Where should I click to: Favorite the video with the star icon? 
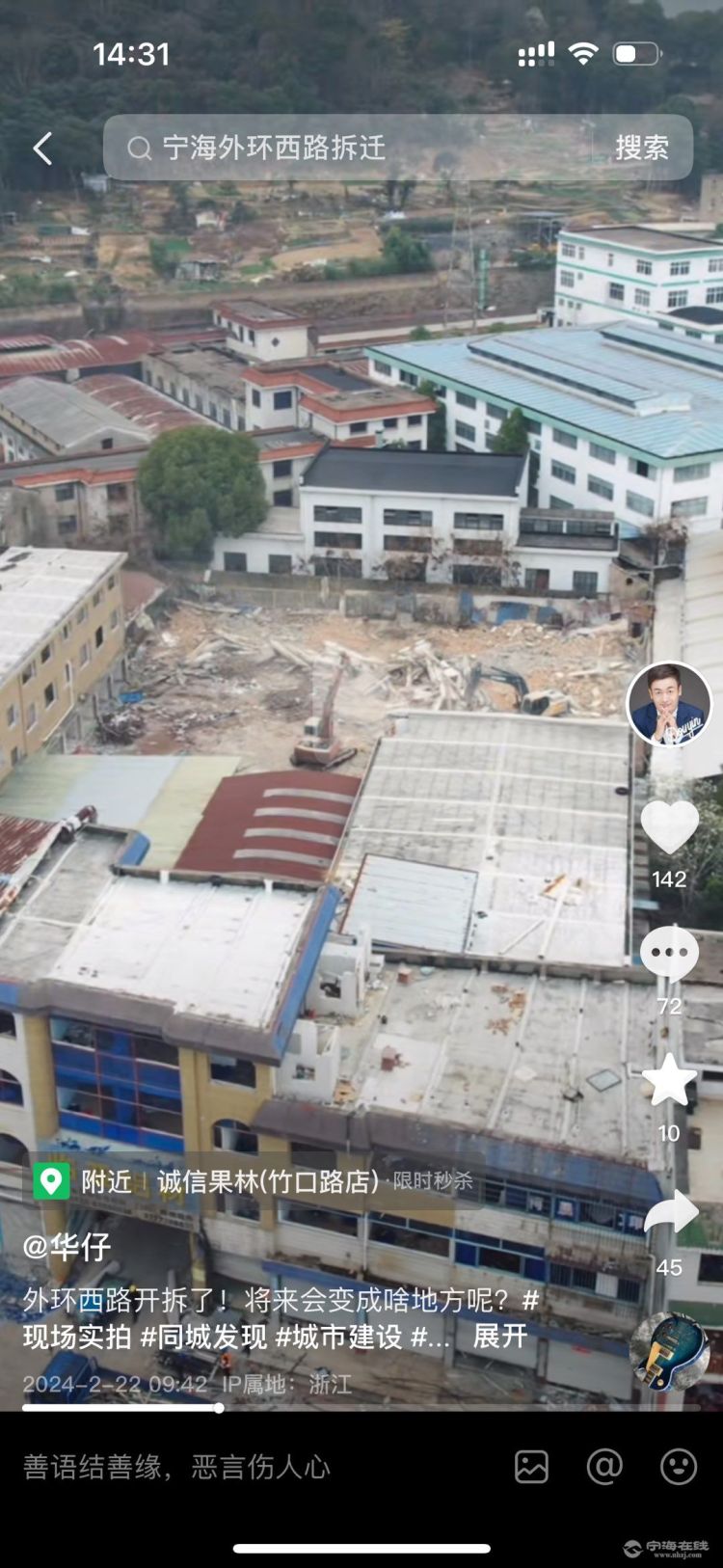point(669,1080)
